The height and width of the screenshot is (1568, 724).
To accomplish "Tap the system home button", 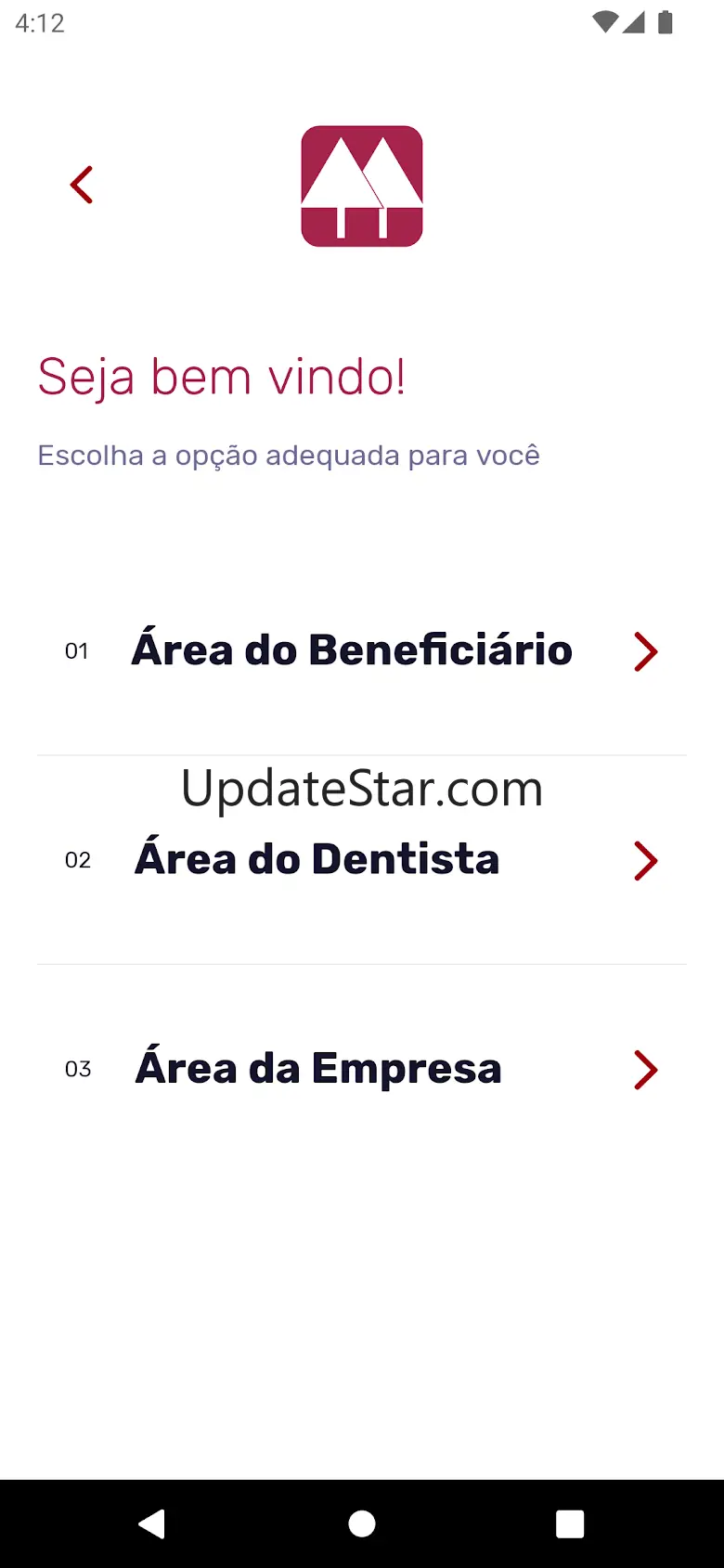I will (x=362, y=1523).
